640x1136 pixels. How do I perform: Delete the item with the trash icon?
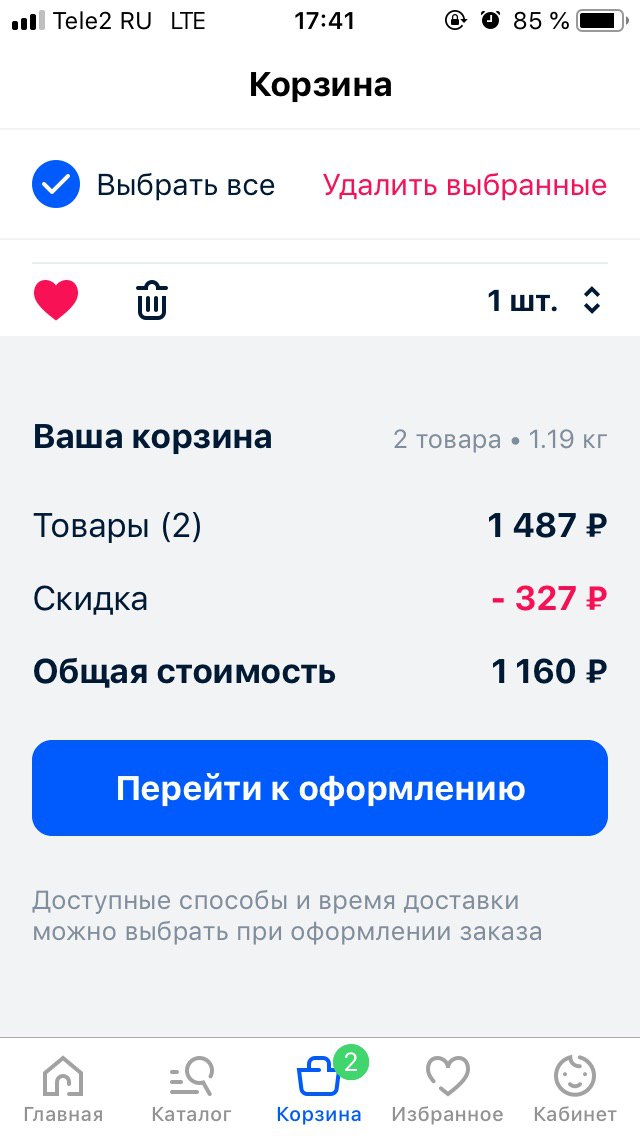coord(151,301)
